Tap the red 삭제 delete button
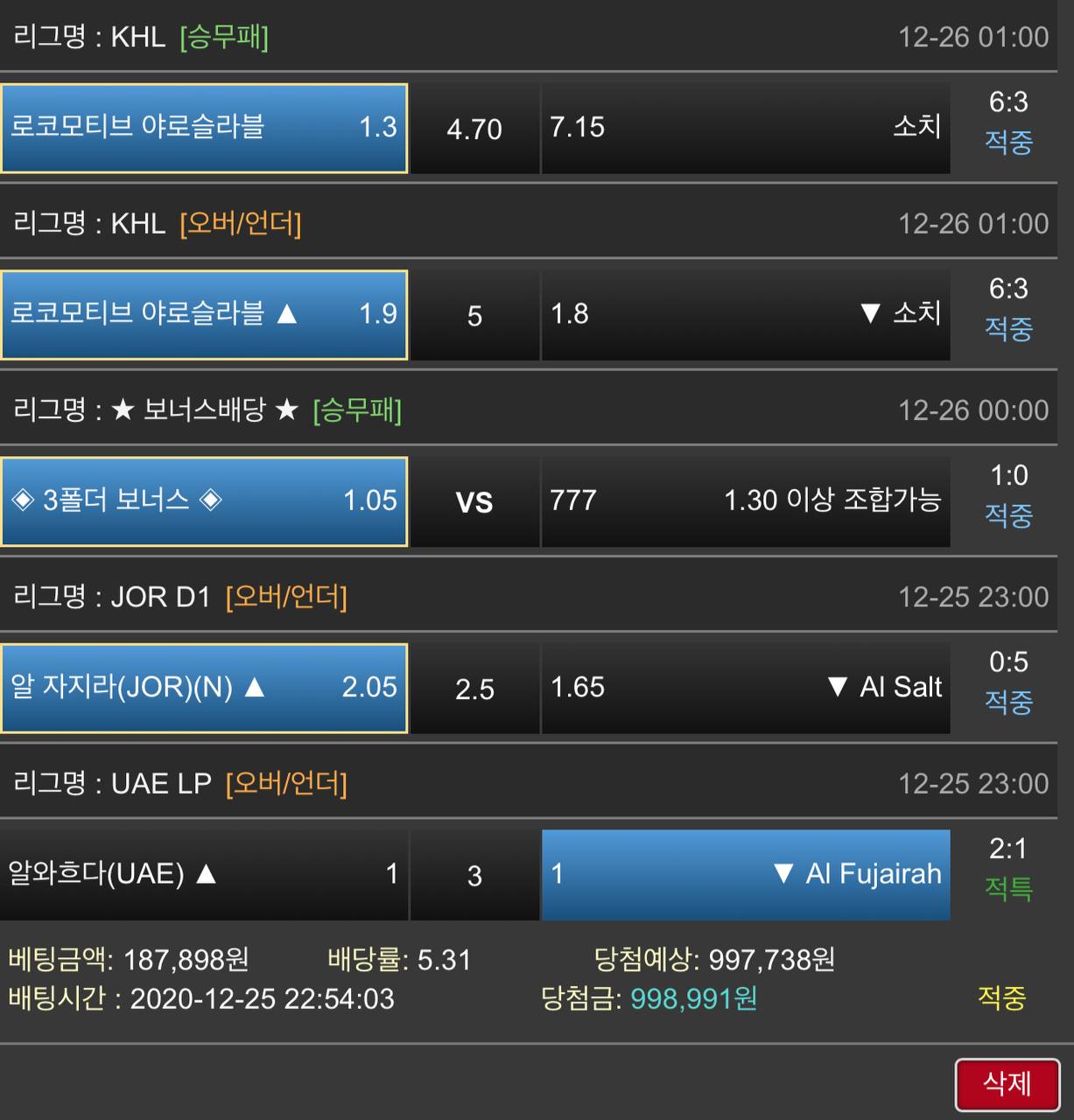 pyautogui.click(x=1007, y=1084)
